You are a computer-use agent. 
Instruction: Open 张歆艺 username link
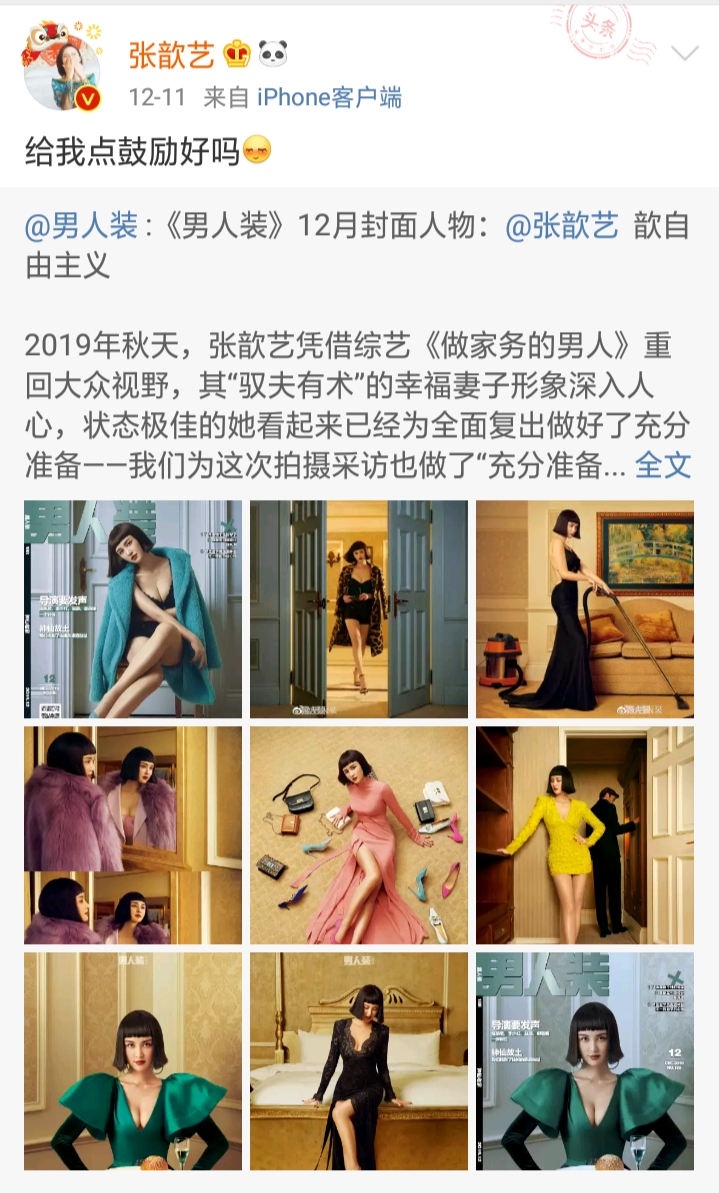click(171, 54)
